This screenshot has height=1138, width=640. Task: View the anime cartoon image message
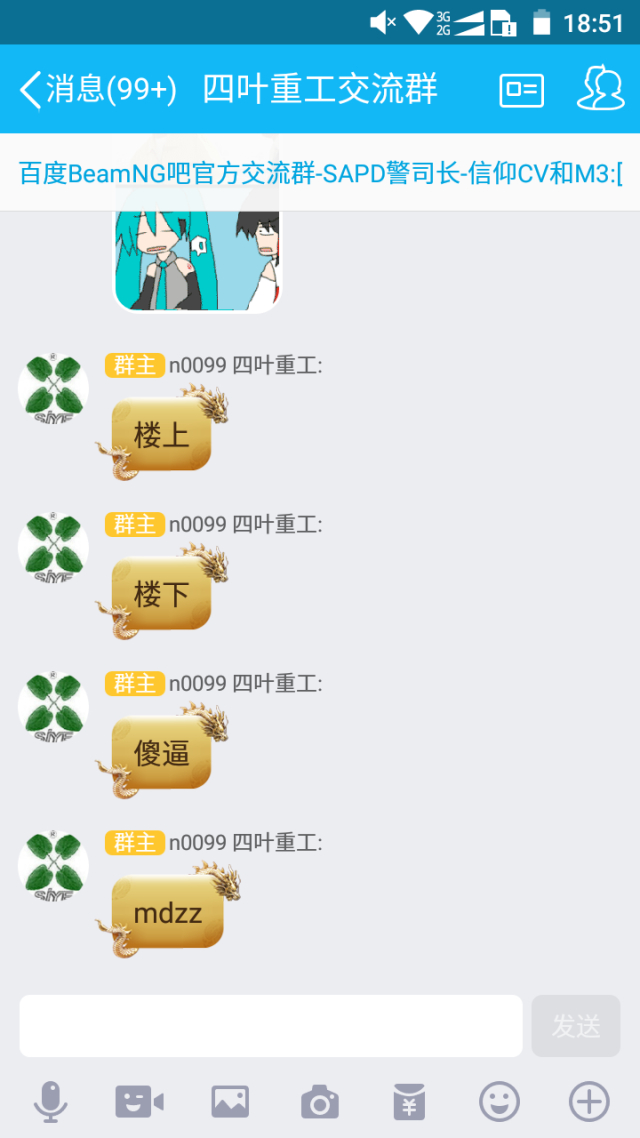197,260
